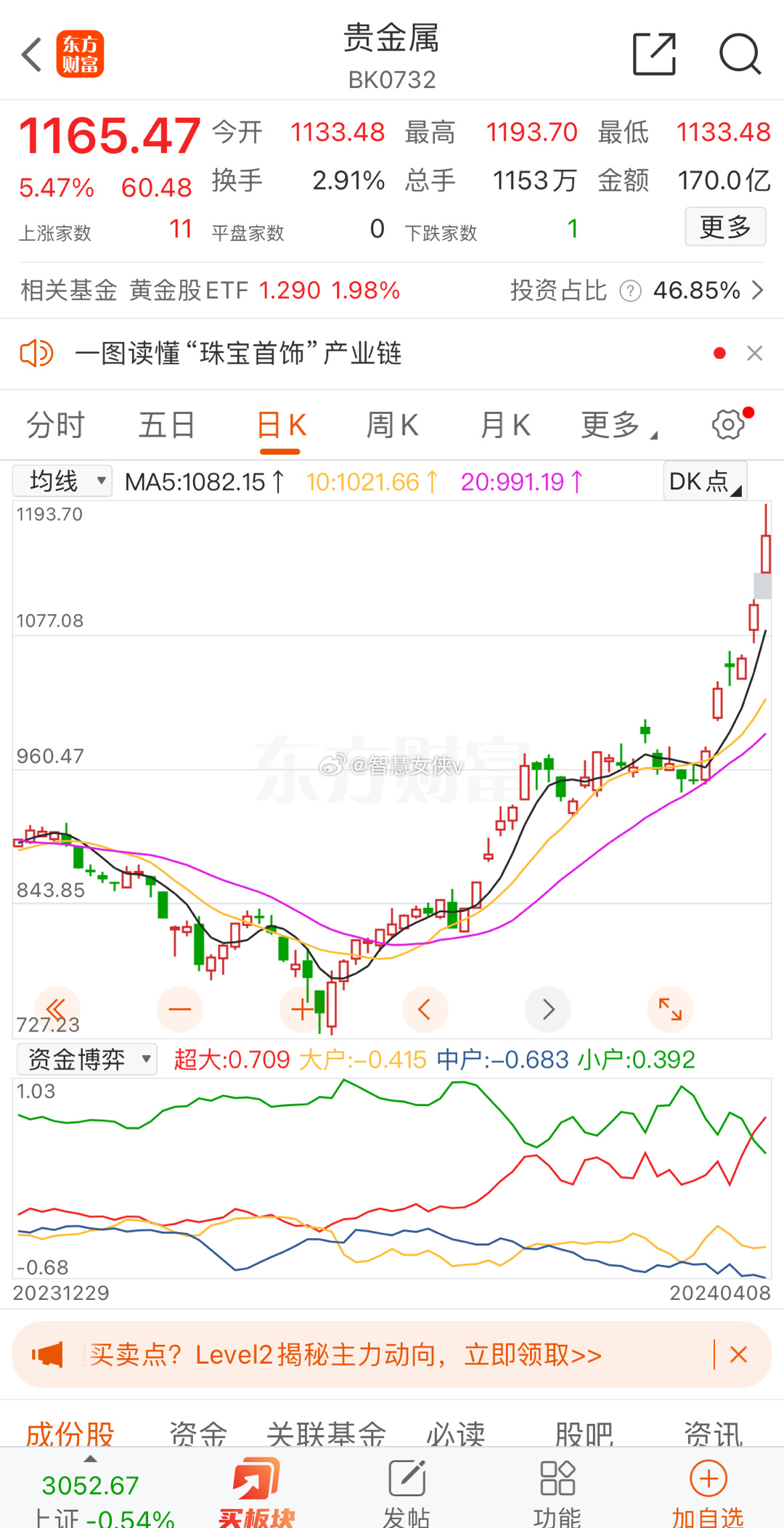Open the 珠宝首饰 industry chain notice
This screenshot has width=784, height=1528.
coord(240,354)
